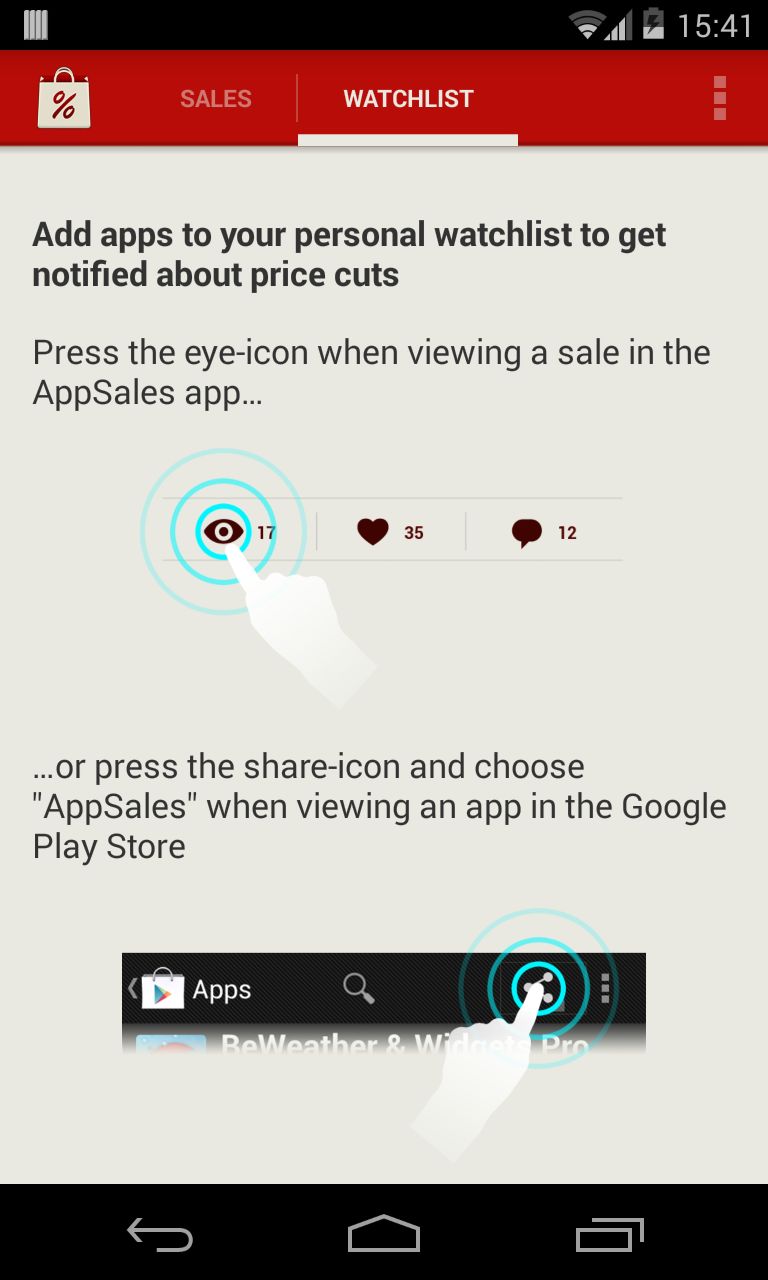Screen dimensions: 768x1280
Task: Open the recent apps view
Action: point(610,1234)
